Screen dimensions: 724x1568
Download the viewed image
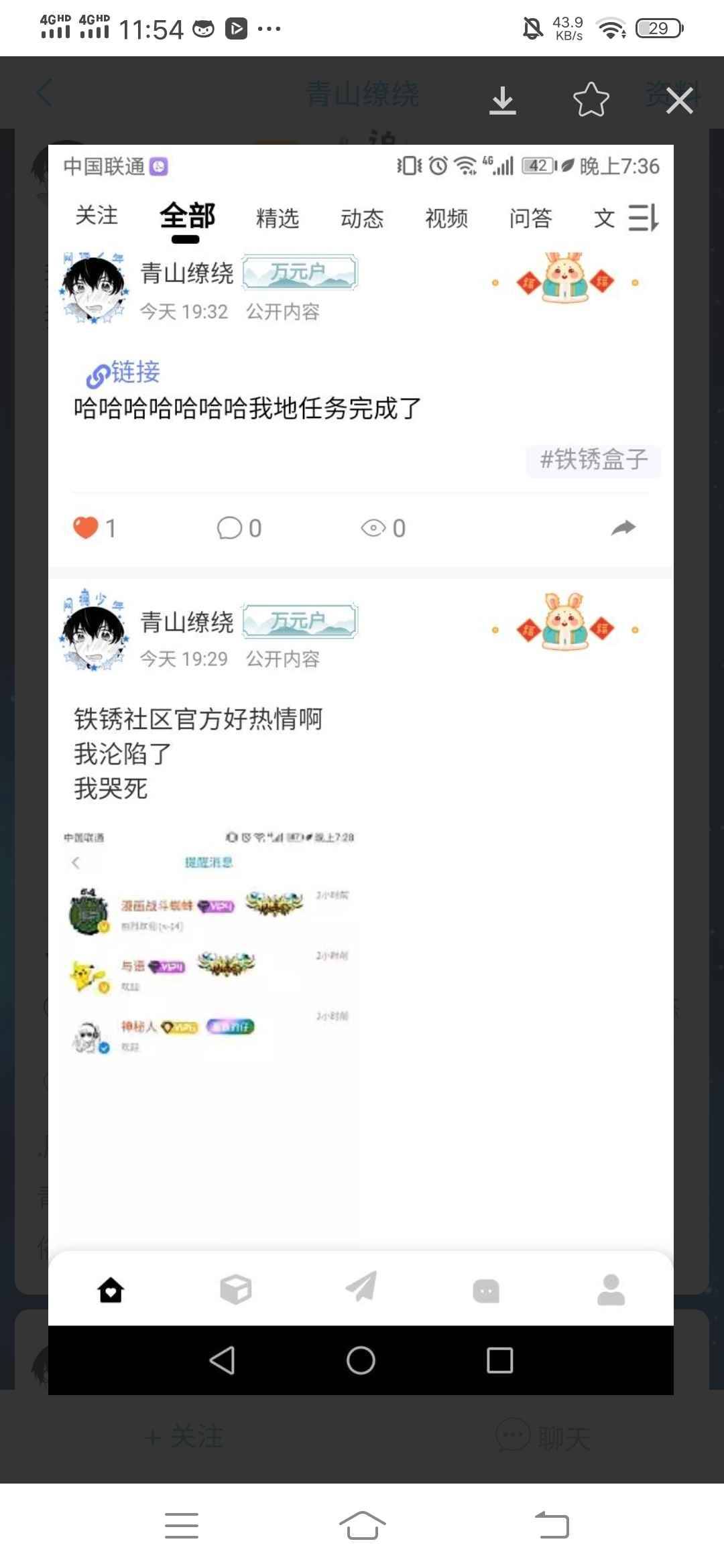(x=502, y=101)
